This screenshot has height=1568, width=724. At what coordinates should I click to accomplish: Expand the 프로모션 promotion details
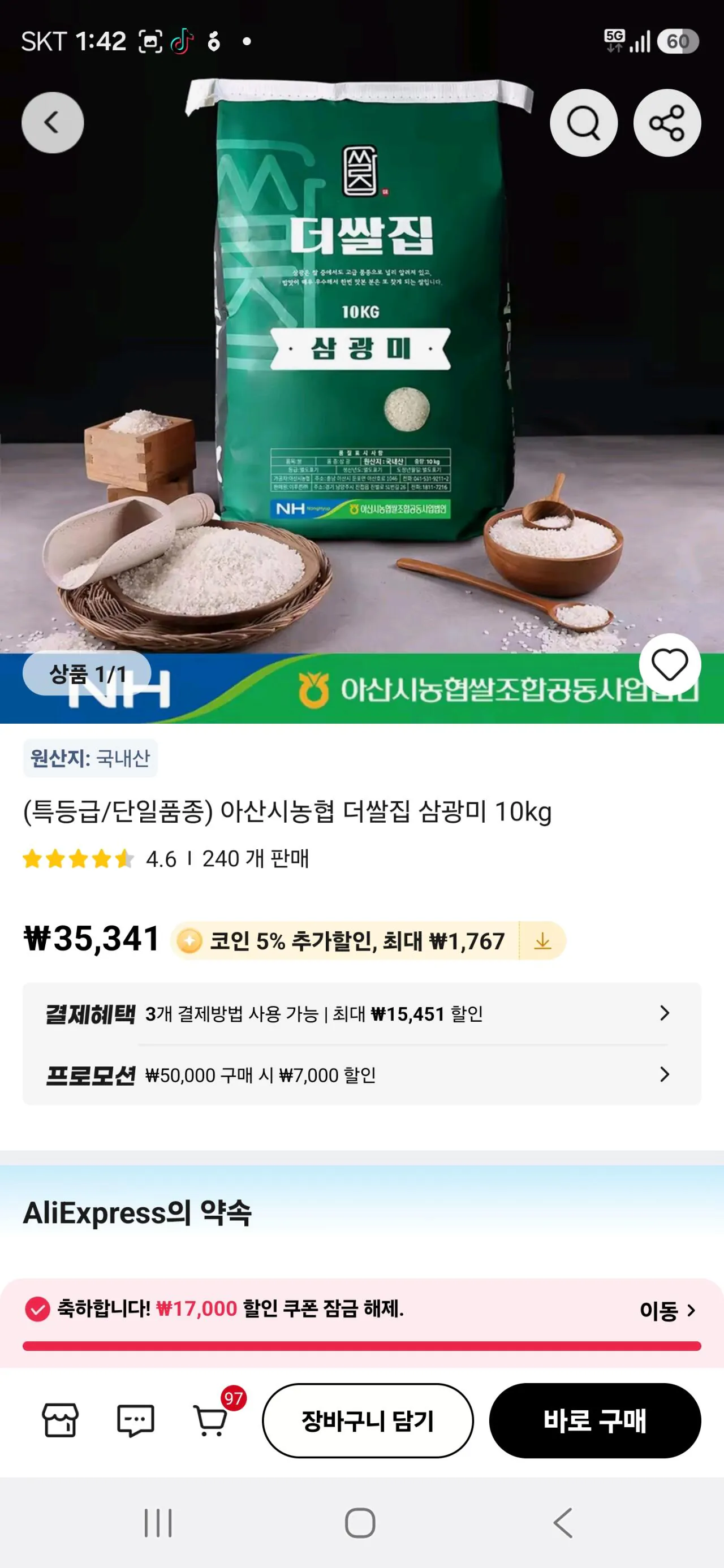(361, 1074)
